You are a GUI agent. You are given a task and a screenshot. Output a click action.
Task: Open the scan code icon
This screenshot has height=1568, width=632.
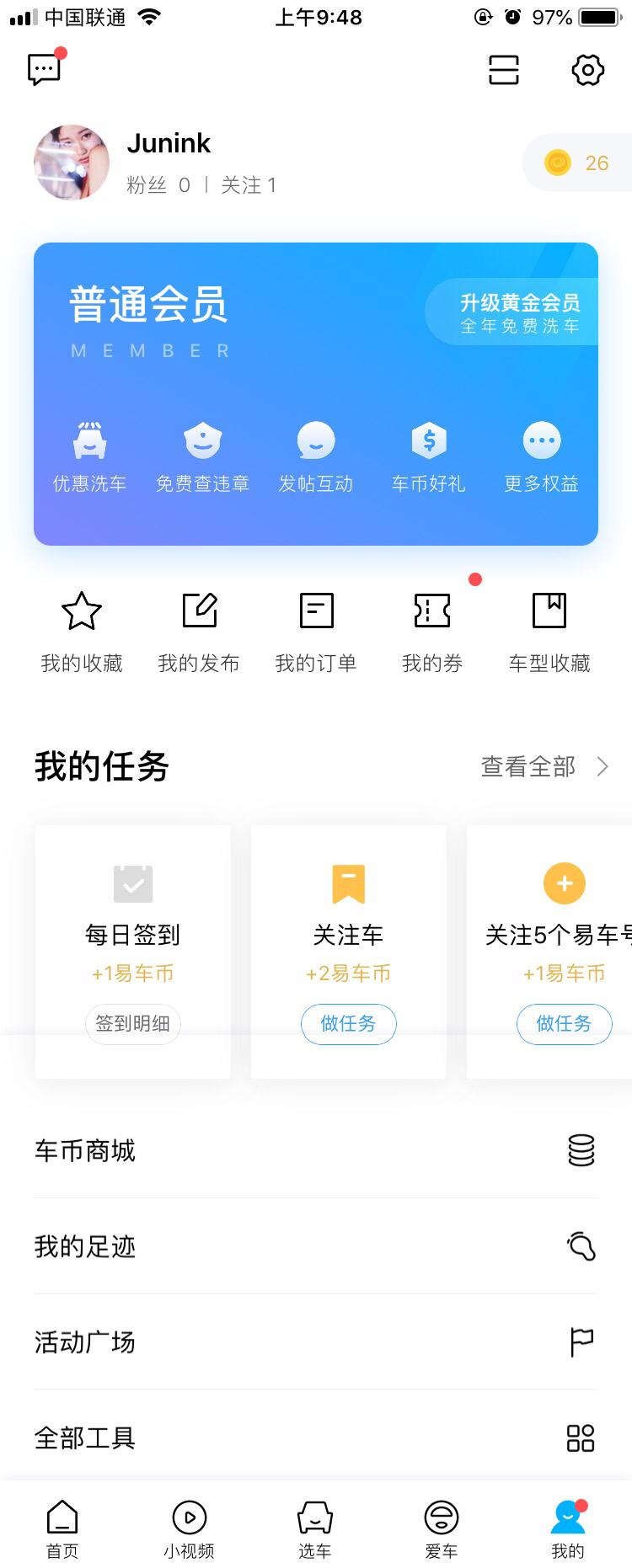(x=503, y=70)
